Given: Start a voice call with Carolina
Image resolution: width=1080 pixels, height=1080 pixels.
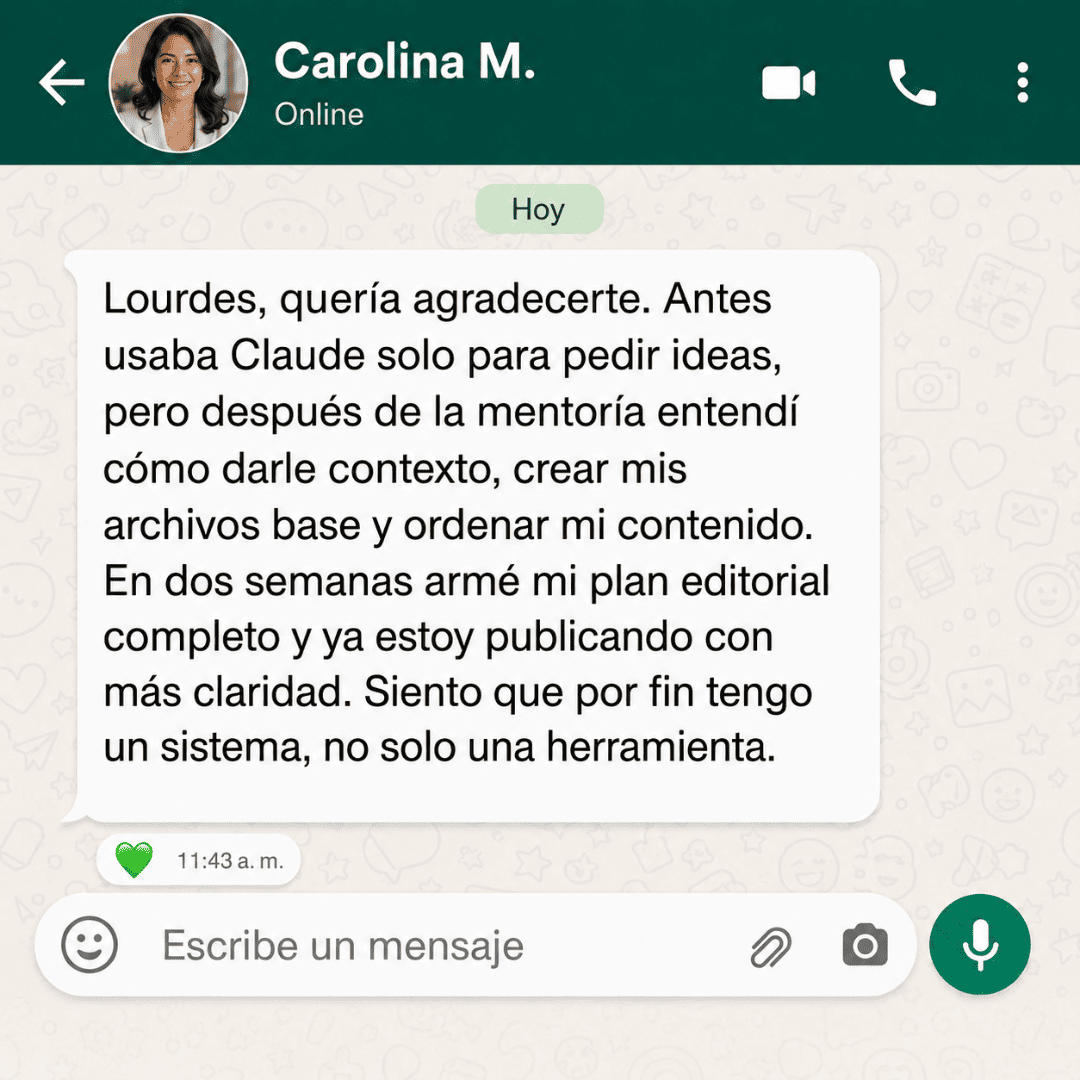Looking at the screenshot, I should click(912, 83).
